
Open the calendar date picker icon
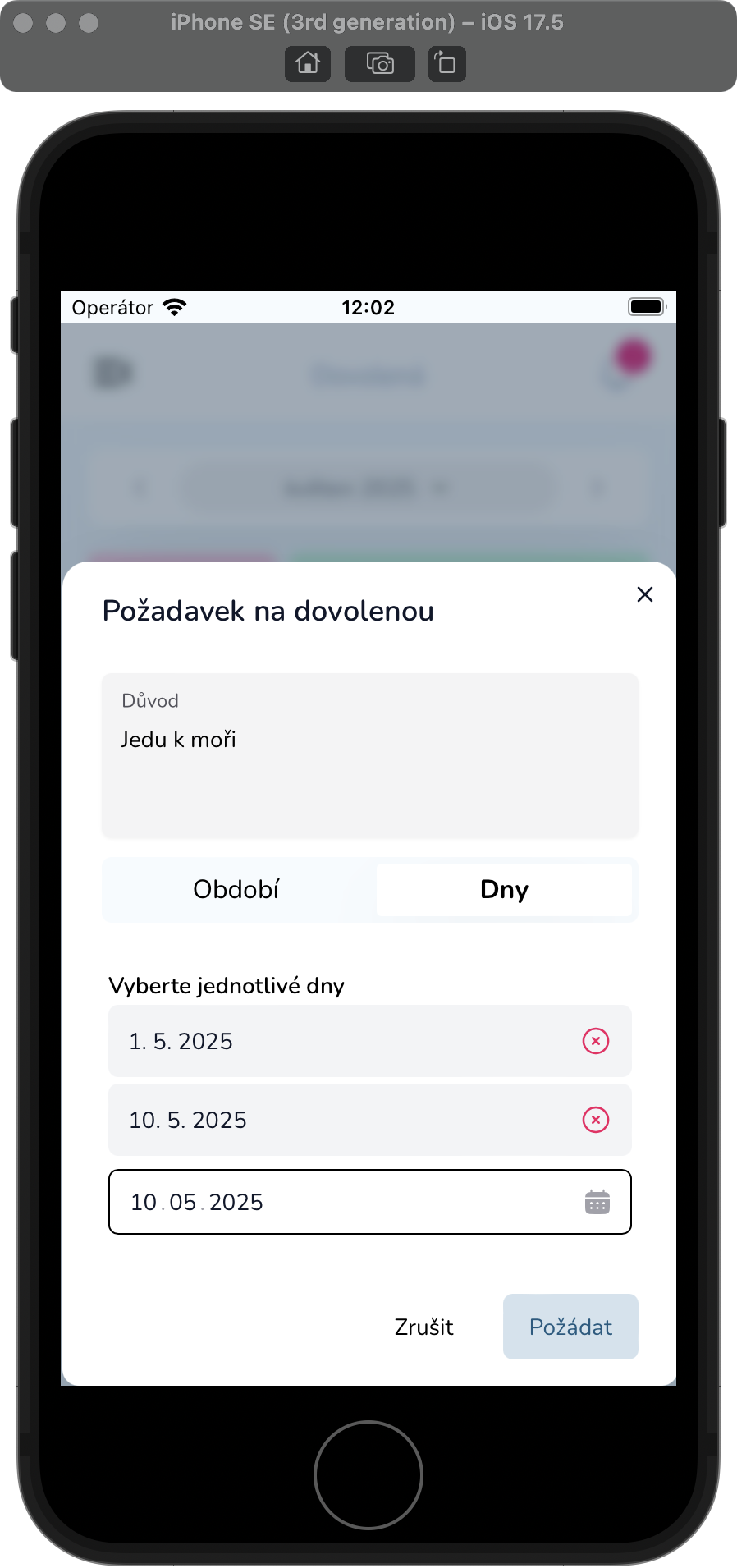pyautogui.click(x=597, y=1202)
